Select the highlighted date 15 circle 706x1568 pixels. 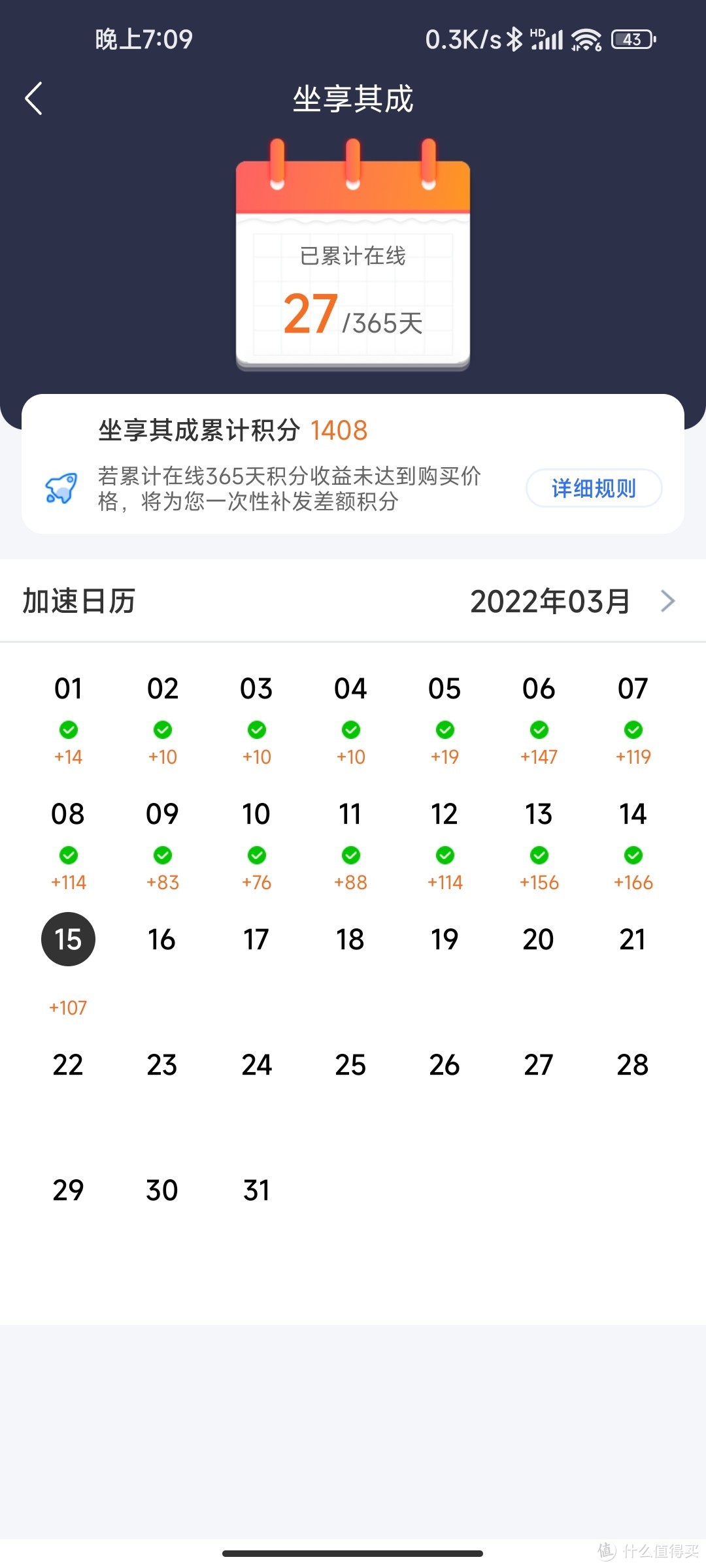pos(68,939)
